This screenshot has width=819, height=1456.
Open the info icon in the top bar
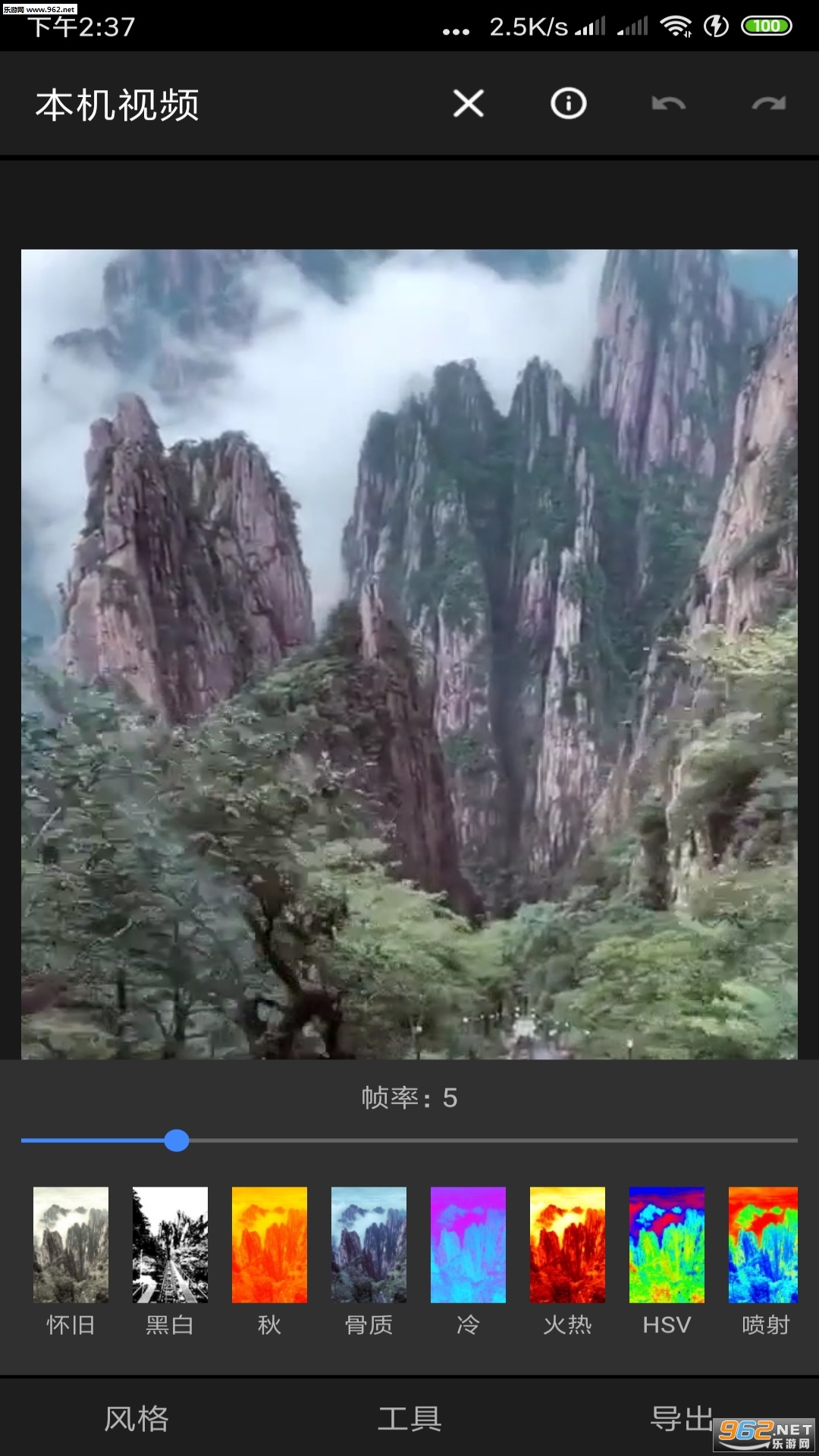(x=568, y=103)
